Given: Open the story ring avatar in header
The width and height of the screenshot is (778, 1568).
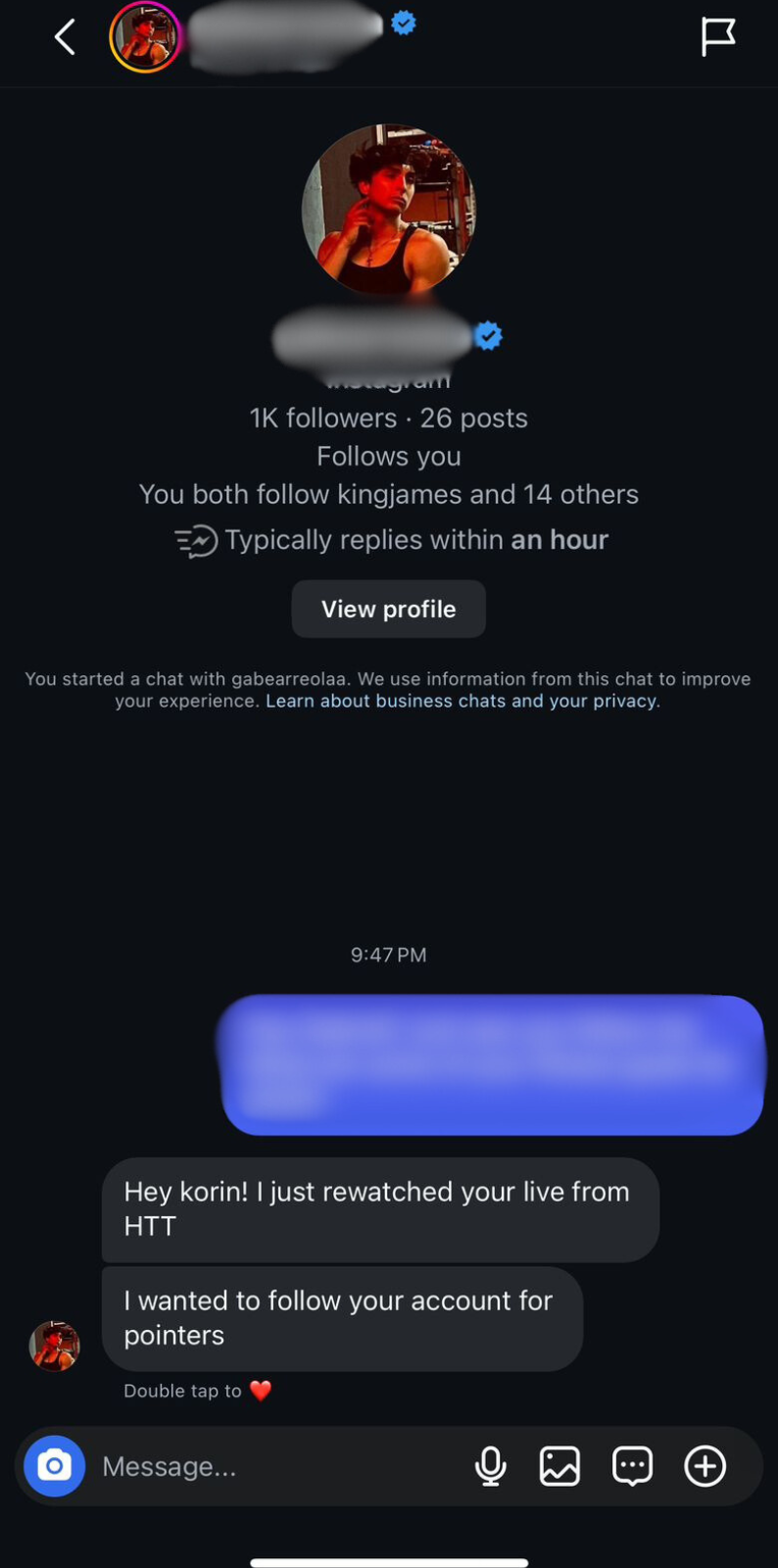Looking at the screenshot, I should [x=145, y=37].
